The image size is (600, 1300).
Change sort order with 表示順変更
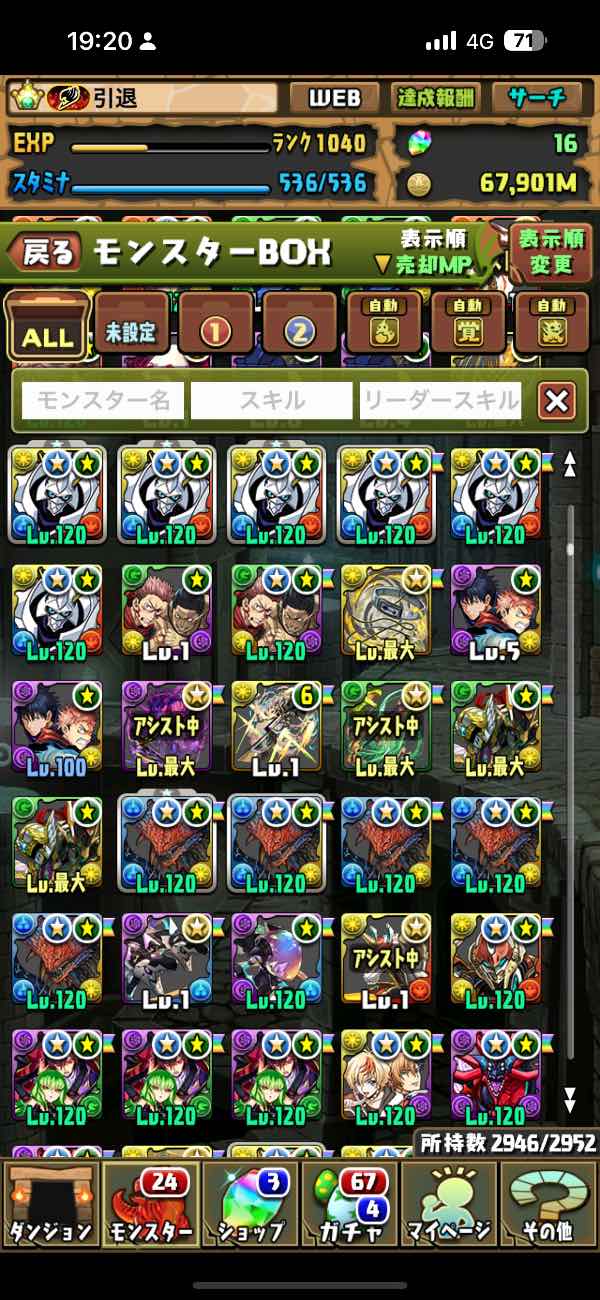coord(551,252)
